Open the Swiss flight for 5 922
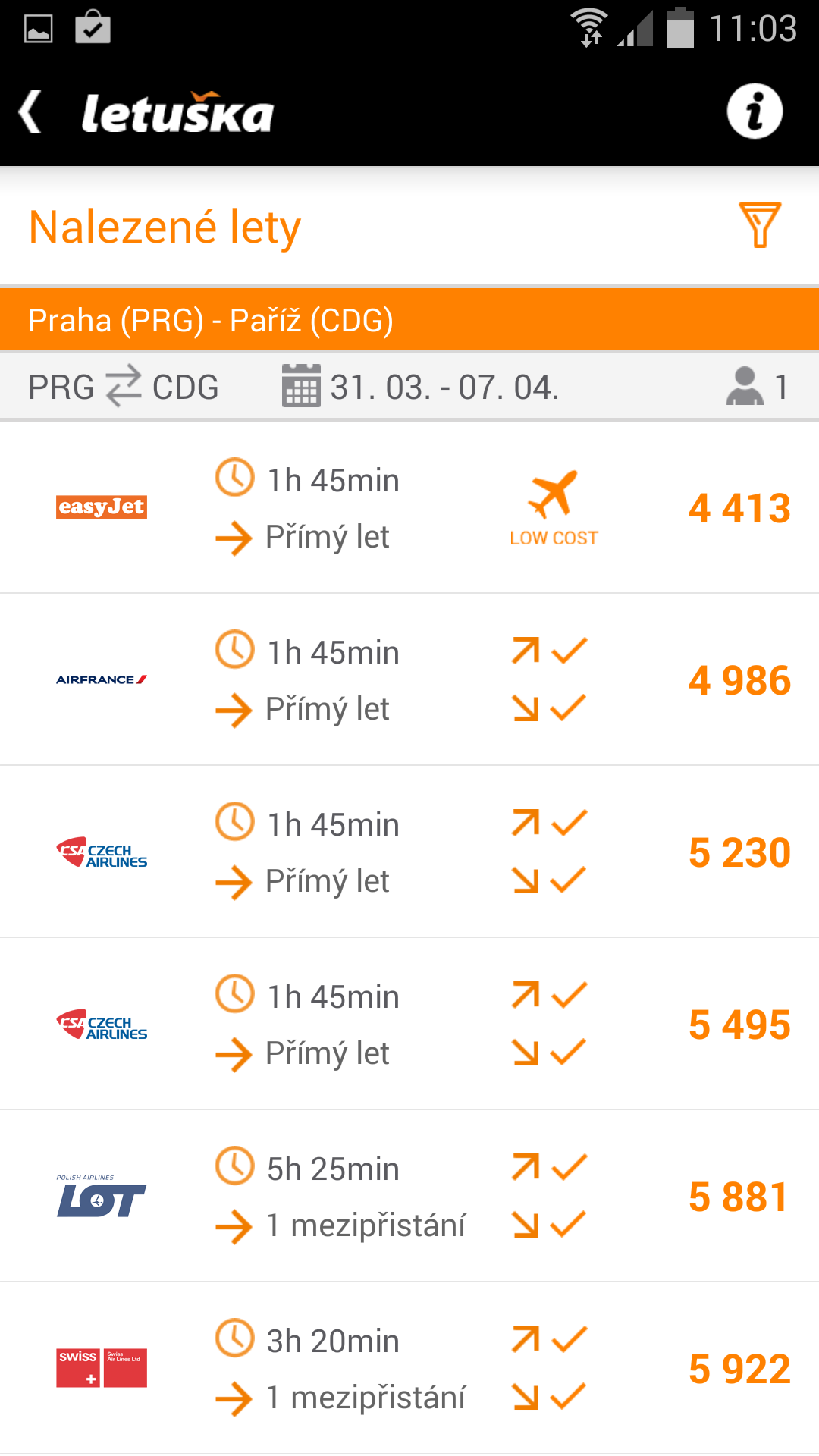This screenshot has width=819, height=1456. coord(409,1368)
